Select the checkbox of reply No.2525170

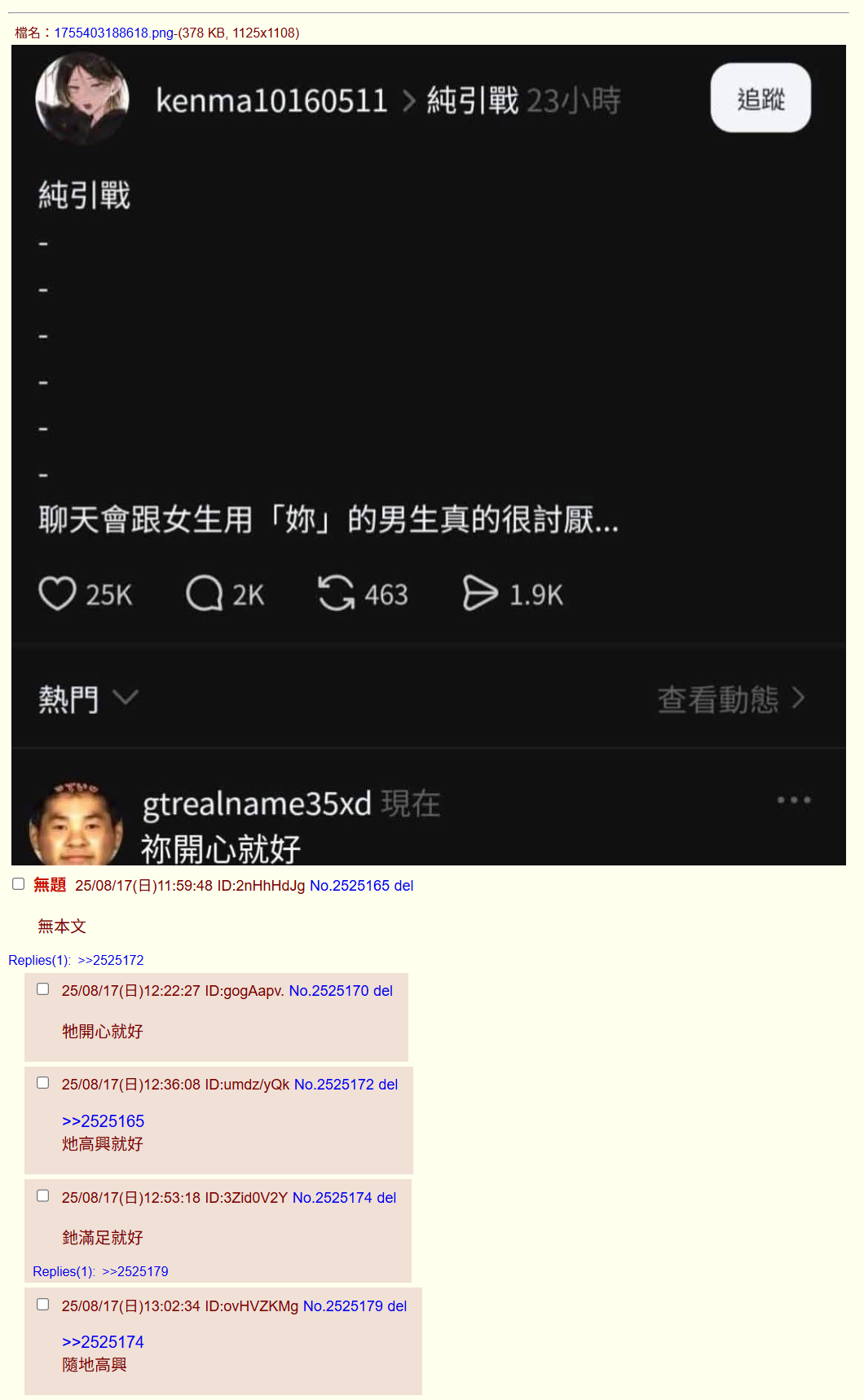tap(43, 989)
